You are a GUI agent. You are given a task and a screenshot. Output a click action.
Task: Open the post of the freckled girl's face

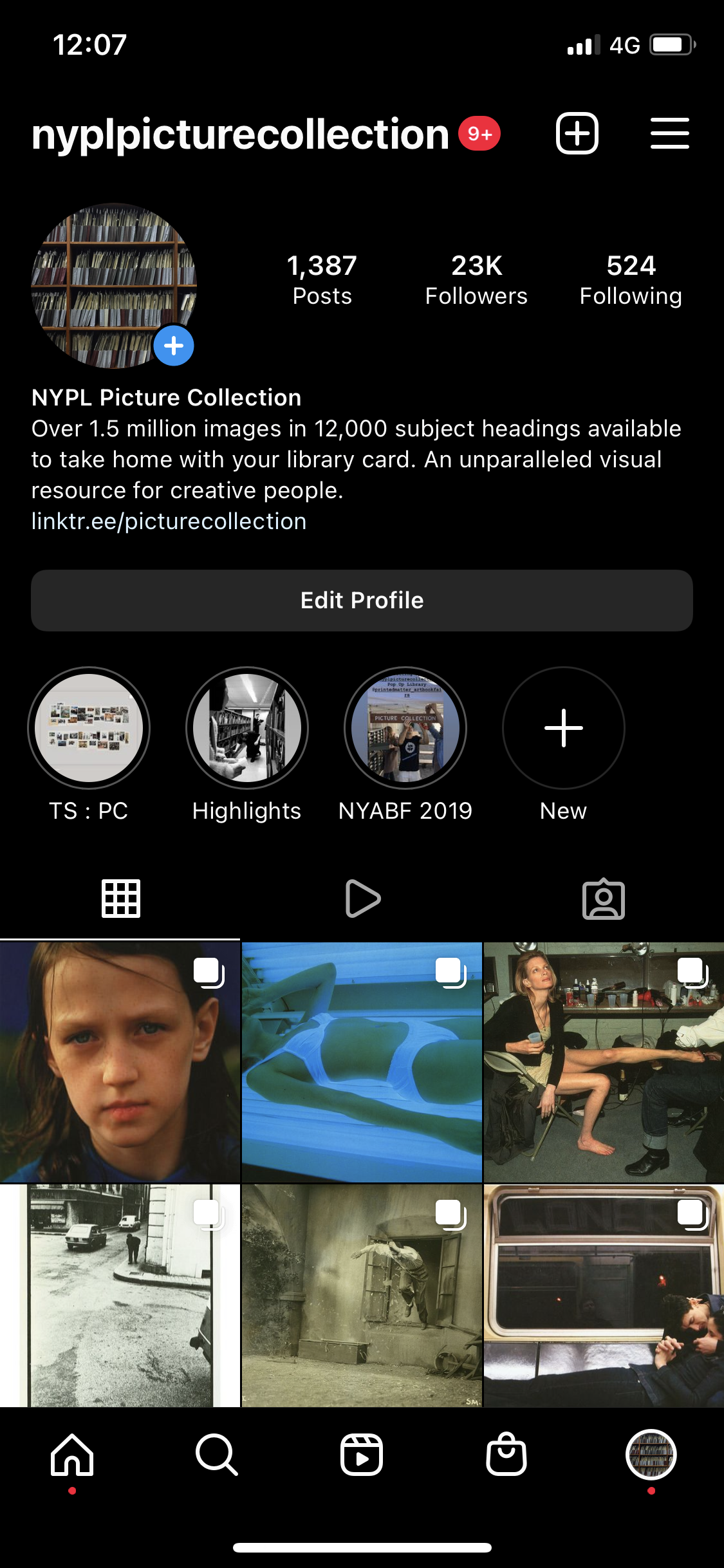[120, 1062]
